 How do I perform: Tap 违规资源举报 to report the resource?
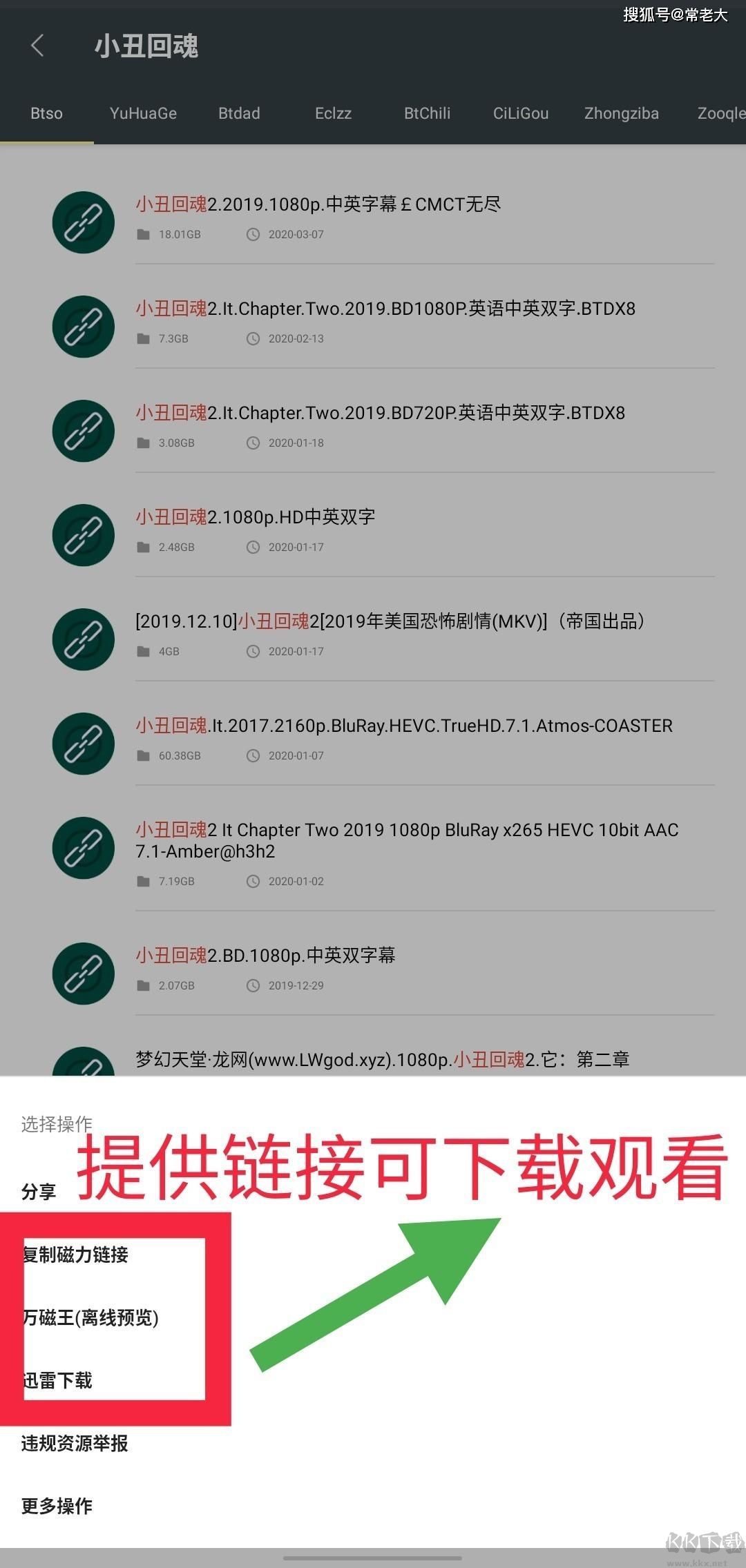(x=75, y=1443)
